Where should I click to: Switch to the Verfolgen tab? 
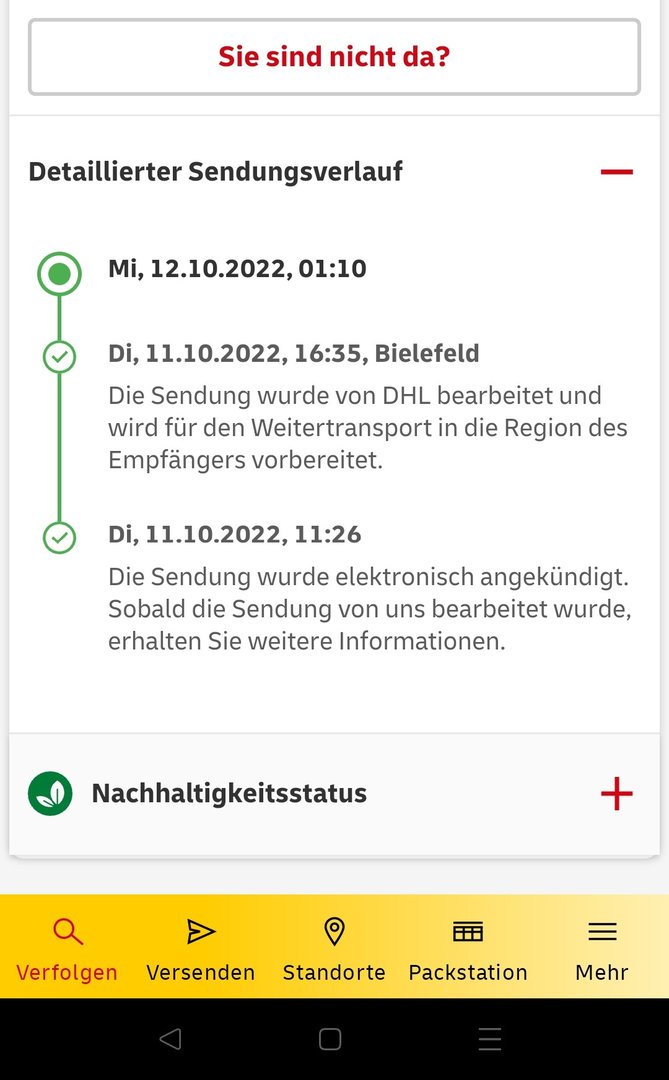(67, 950)
